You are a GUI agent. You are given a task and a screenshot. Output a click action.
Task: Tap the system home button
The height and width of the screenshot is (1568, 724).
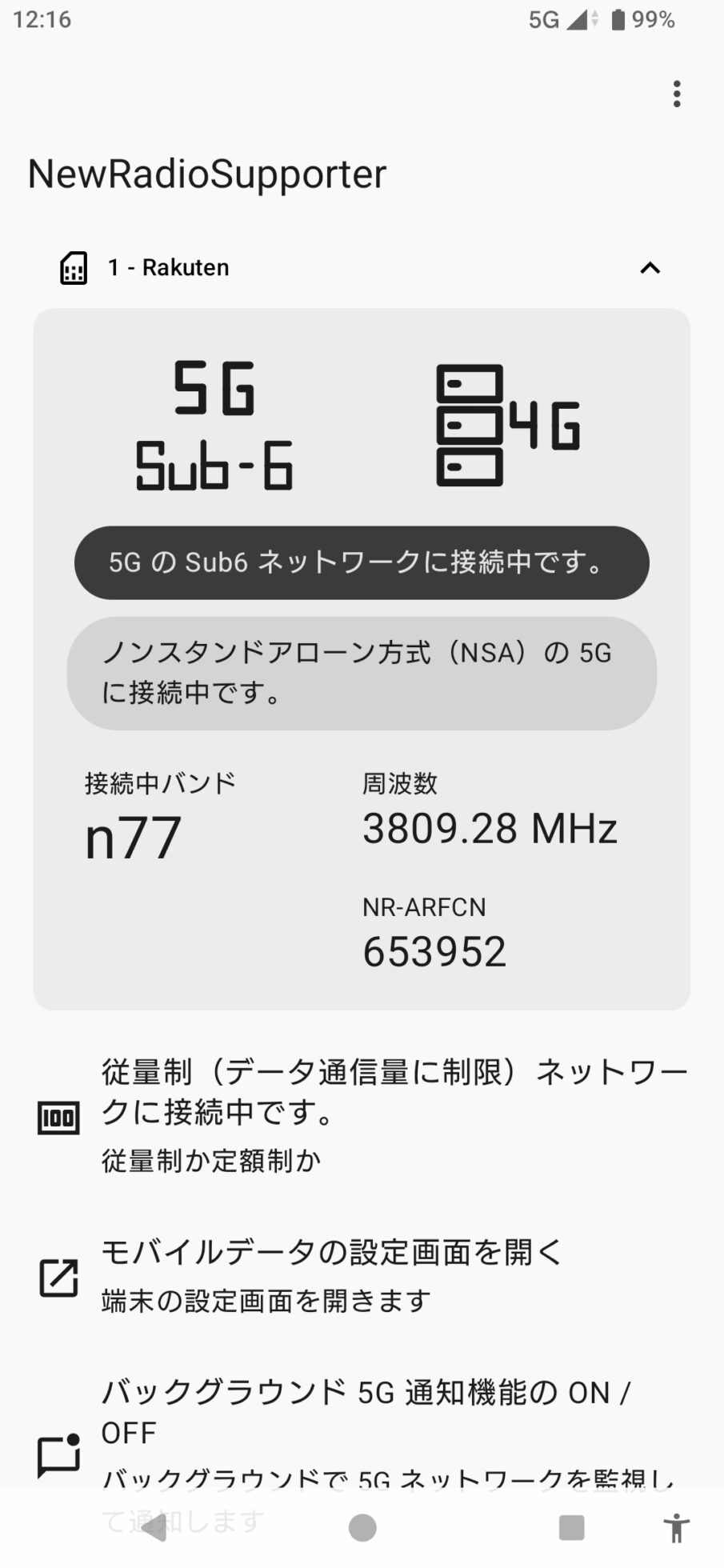point(362,1527)
